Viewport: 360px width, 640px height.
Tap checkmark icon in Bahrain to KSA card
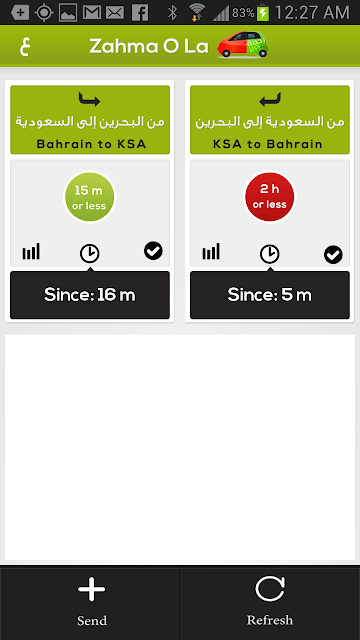tap(153, 251)
